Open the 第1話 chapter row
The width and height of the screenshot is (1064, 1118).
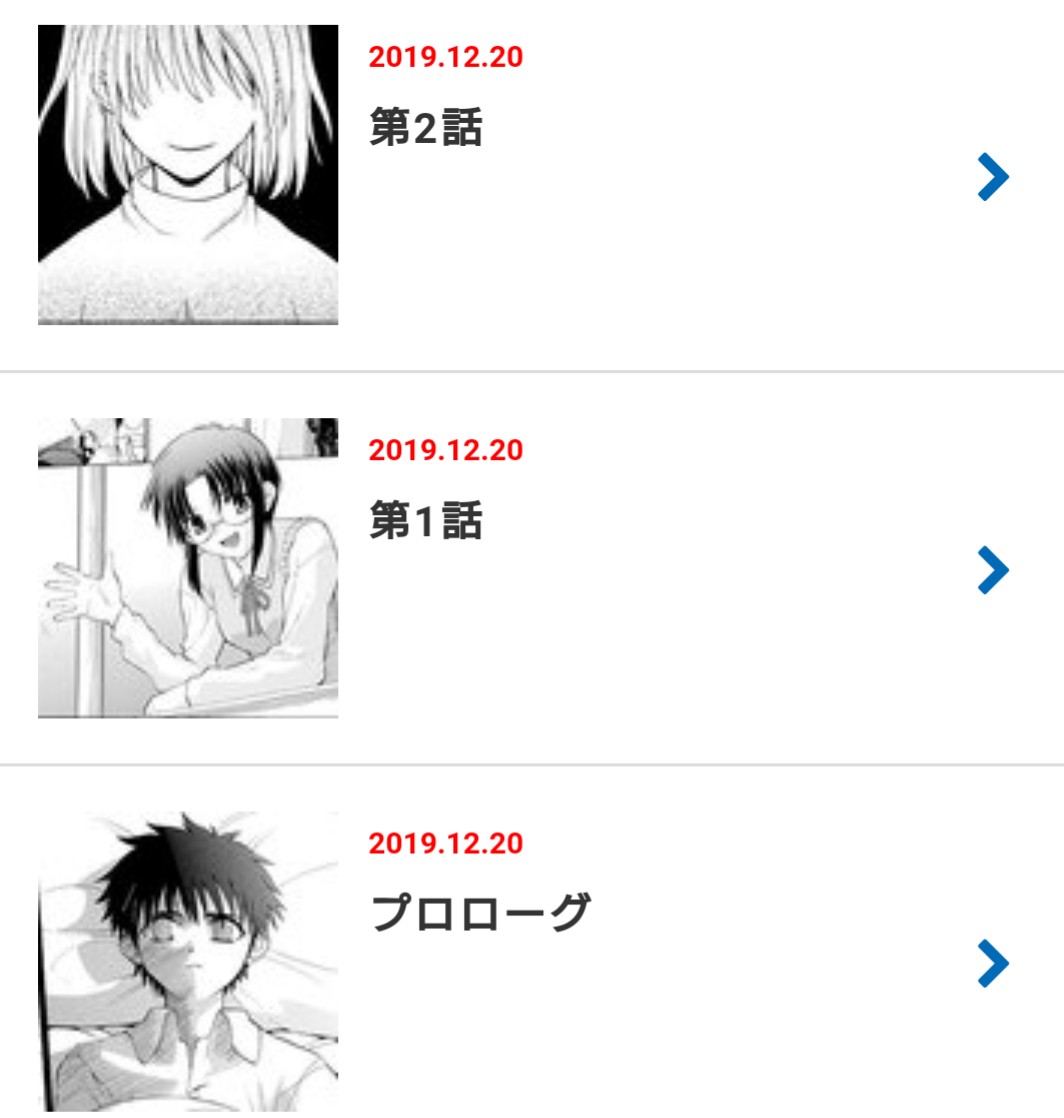[426, 521]
